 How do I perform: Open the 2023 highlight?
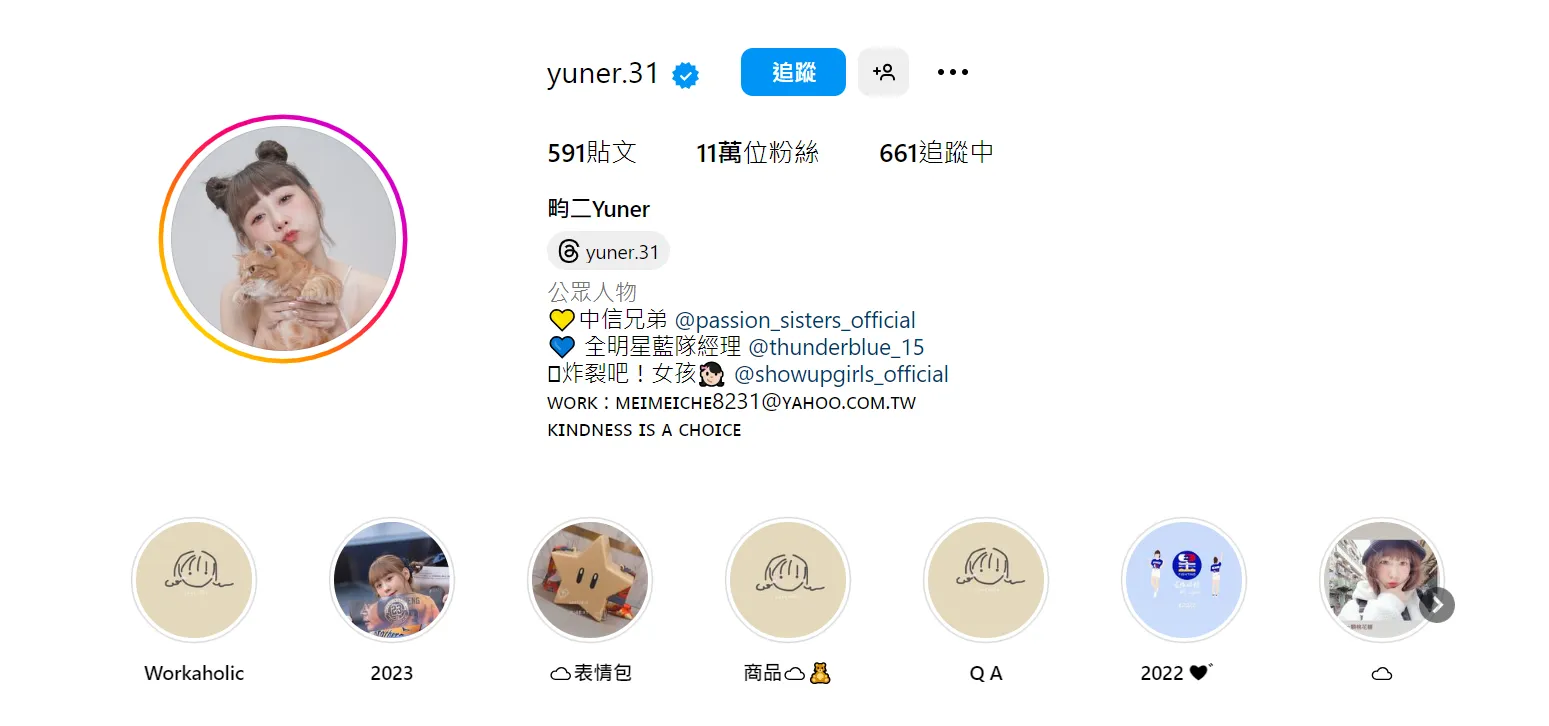click(392, 580)
